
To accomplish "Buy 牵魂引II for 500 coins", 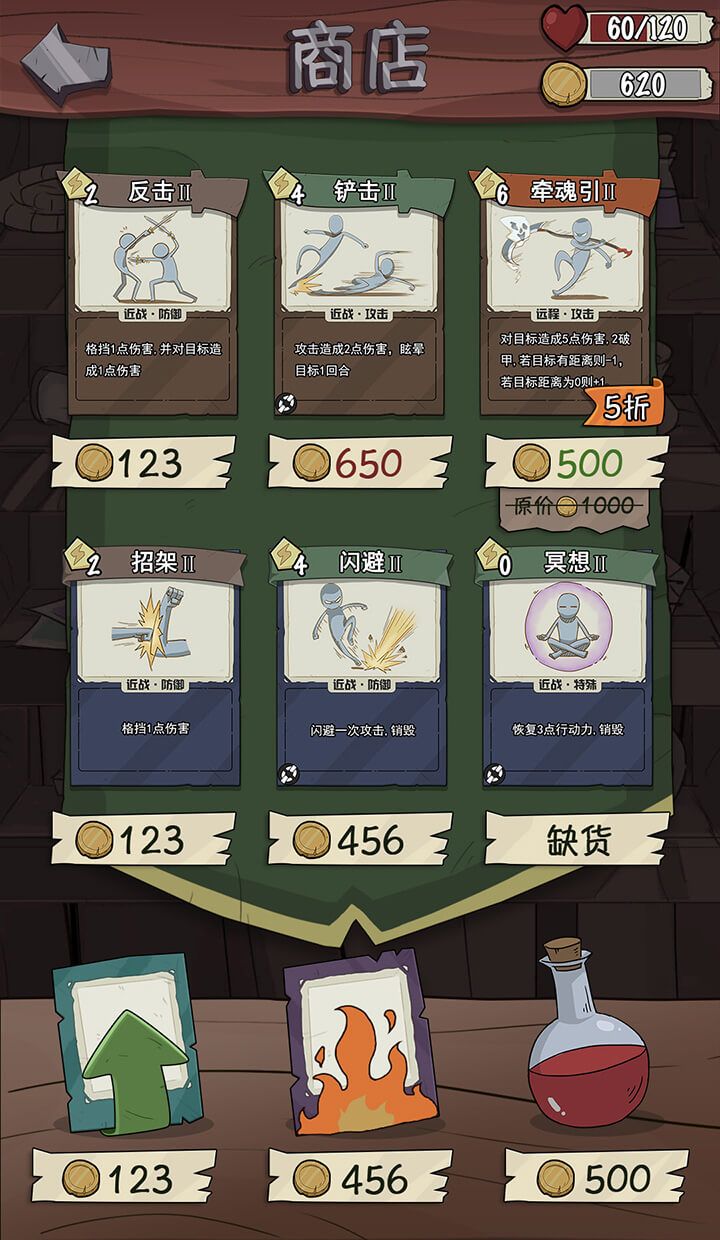I will point(576,462).
